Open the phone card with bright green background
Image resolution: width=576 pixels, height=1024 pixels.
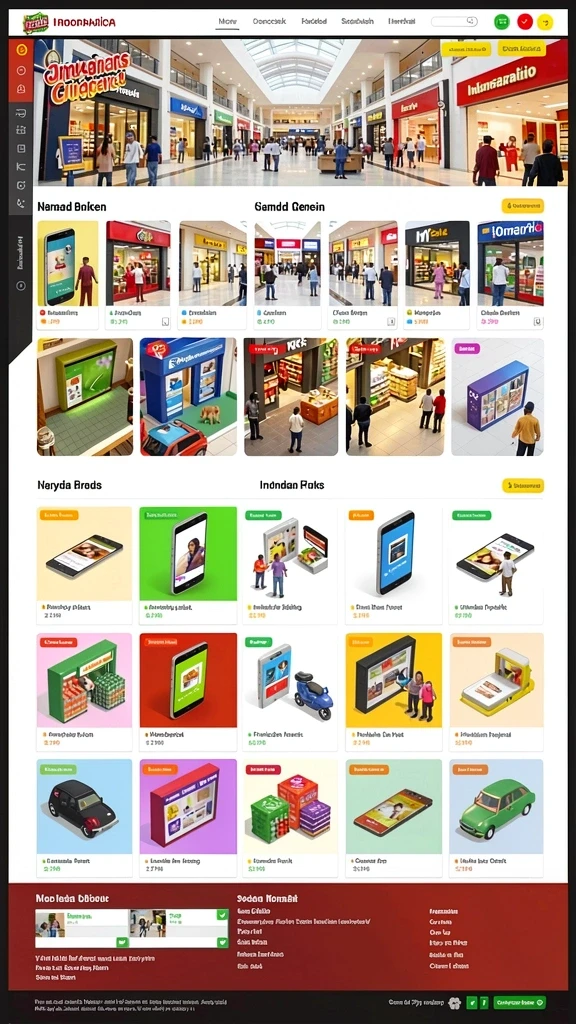click(x=188, y=565)
